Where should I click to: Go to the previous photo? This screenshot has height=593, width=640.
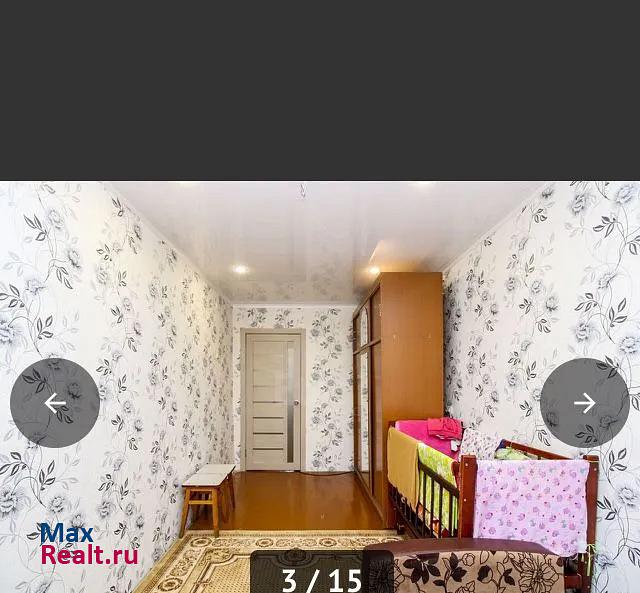pos(55,403)
